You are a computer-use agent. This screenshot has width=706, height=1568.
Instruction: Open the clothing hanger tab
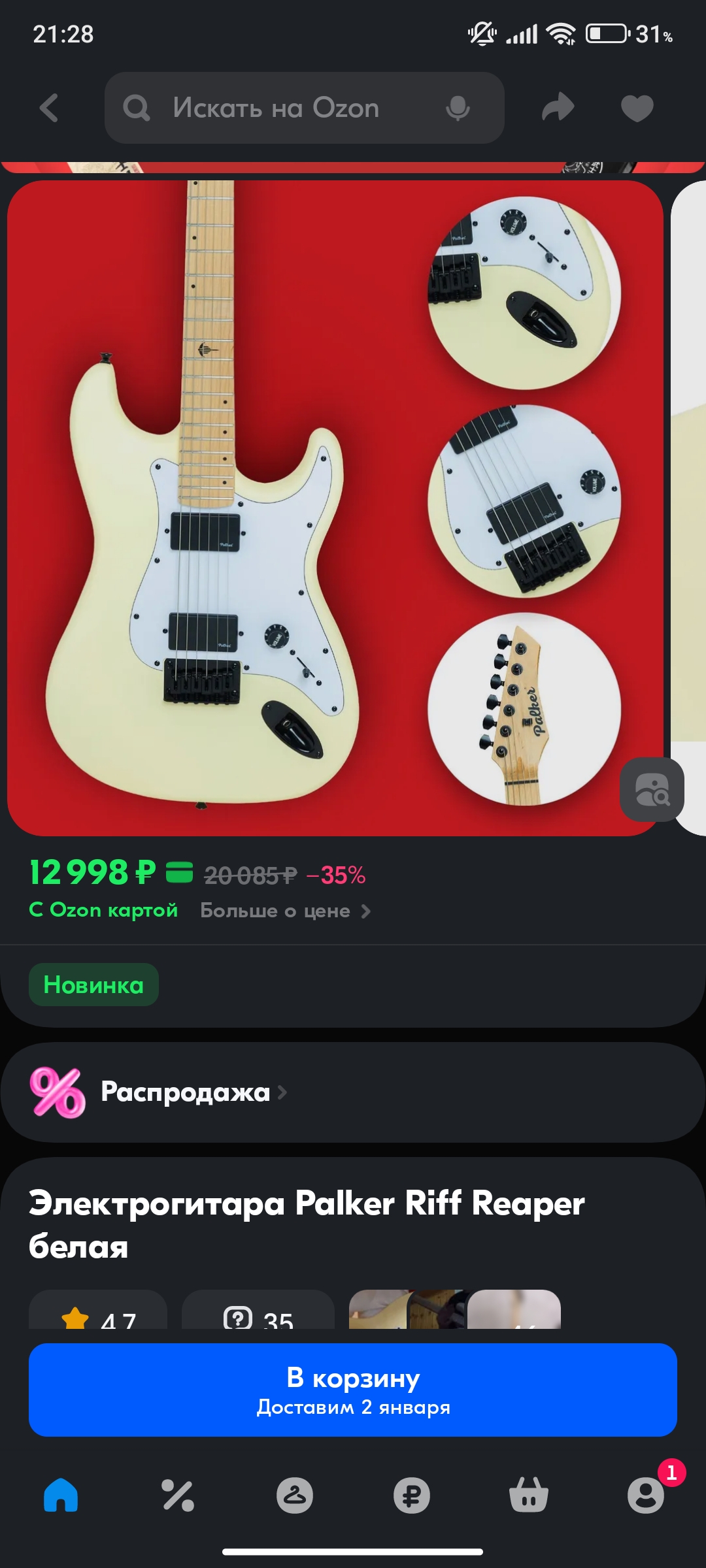295,1495
